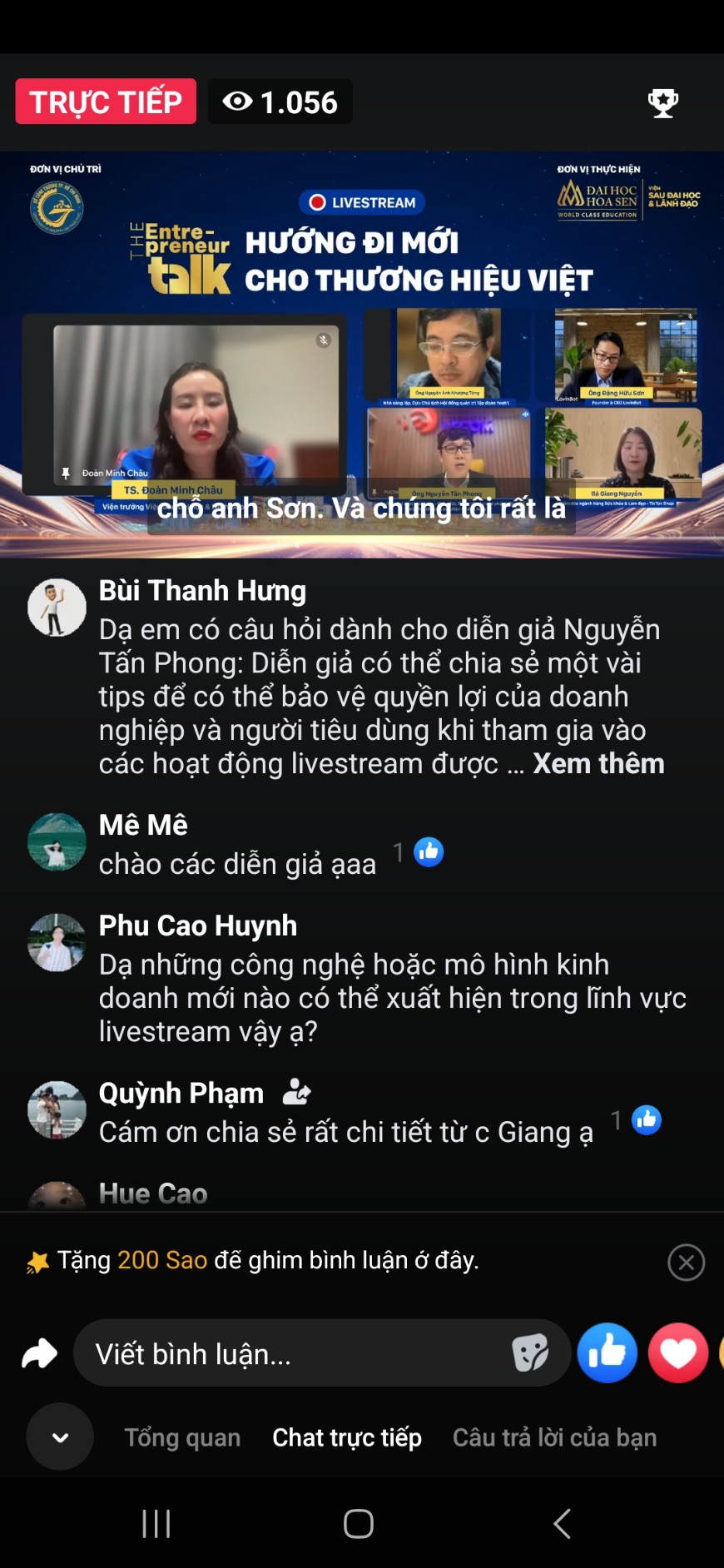This screenshot has width=724, height=1568.
Task: Send a thumbs-up like reaction
Action: [x=607, y=1353]
